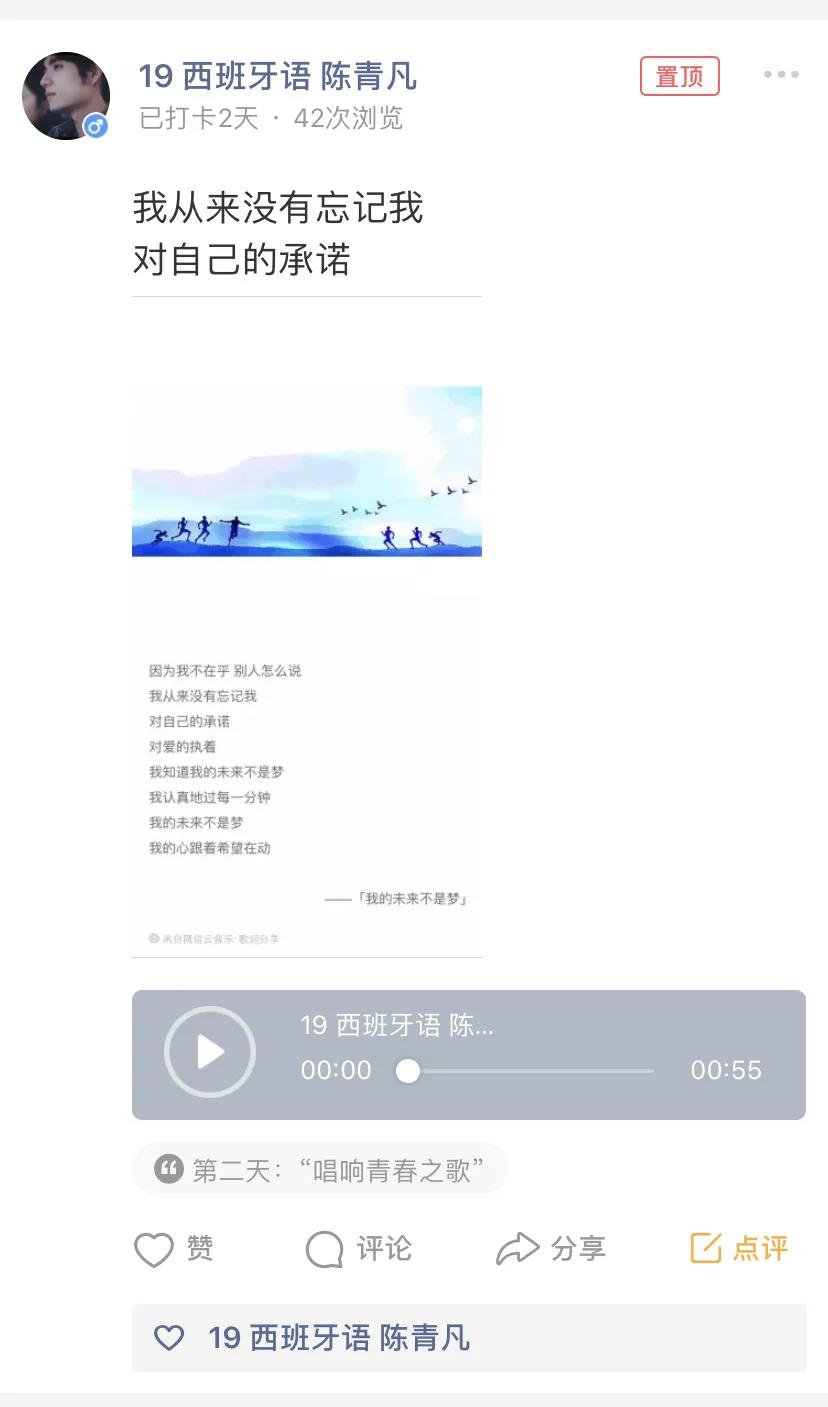Open the topic 第二天:“唱响青春之歌”

[320, 1170]
